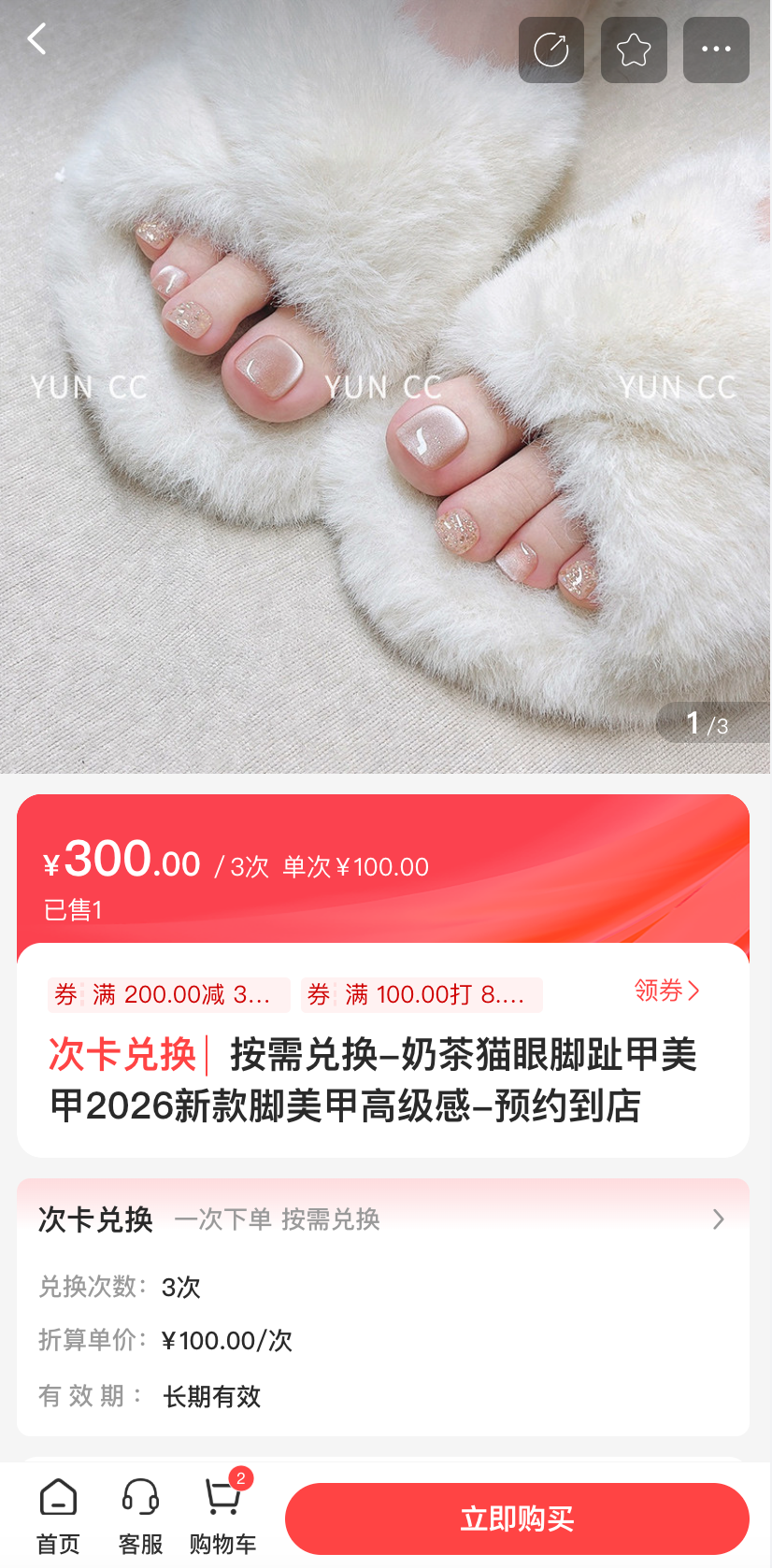Contact 客服 customer service

pos(140,1516)
